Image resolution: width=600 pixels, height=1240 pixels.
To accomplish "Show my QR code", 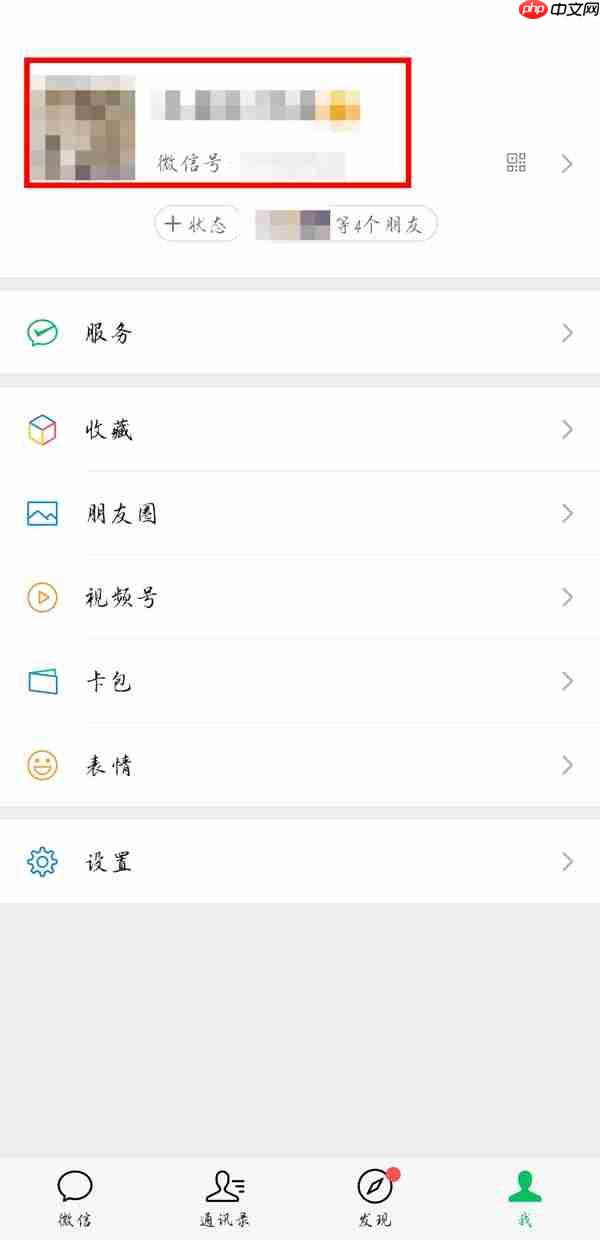I will (516, 163).
